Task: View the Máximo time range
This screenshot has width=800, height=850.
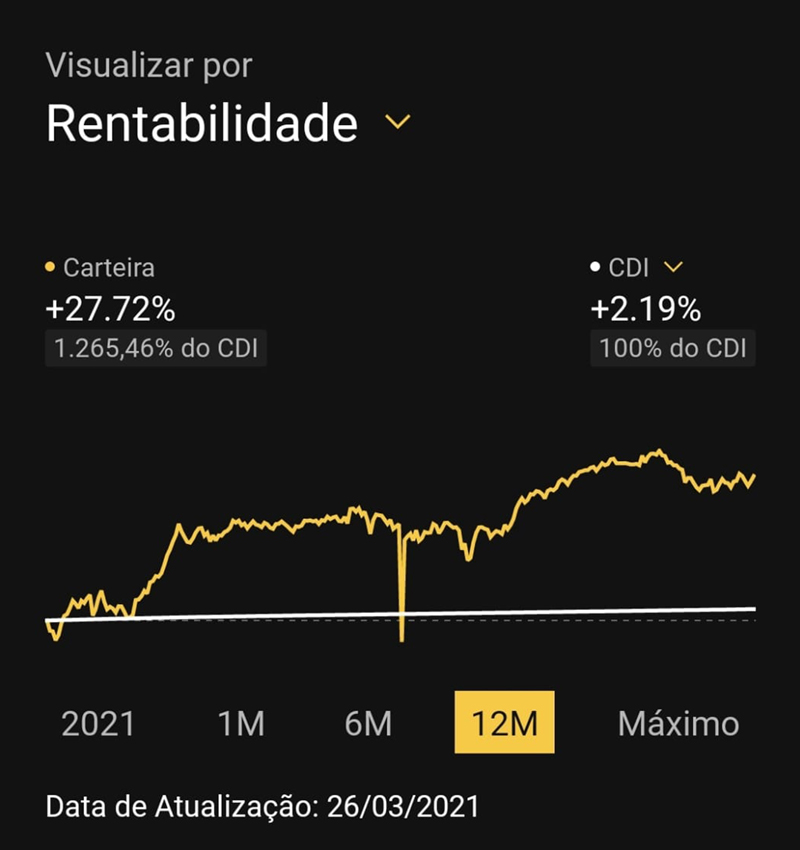Action: 678,723
